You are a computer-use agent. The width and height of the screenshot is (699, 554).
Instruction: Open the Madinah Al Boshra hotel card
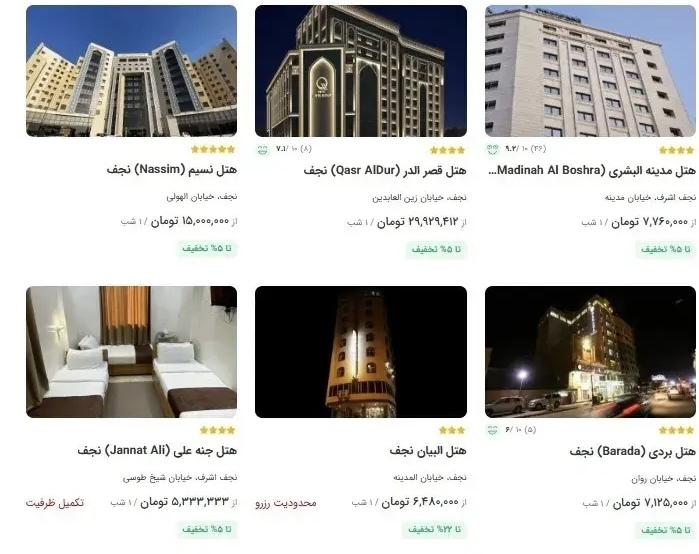coord(590,170)
